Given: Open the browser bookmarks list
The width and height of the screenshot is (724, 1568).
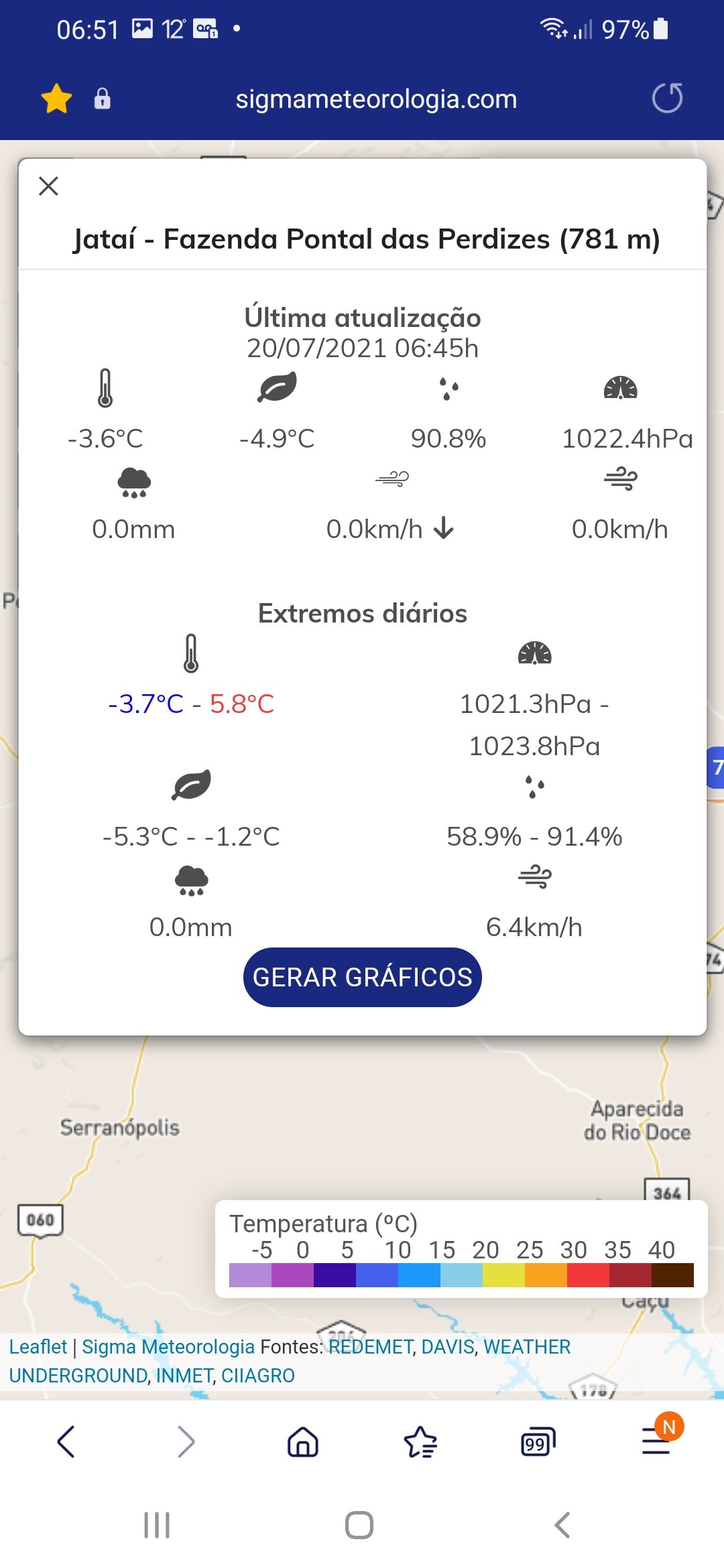Looking at the screenshot, I should [x=420, y=1442].
